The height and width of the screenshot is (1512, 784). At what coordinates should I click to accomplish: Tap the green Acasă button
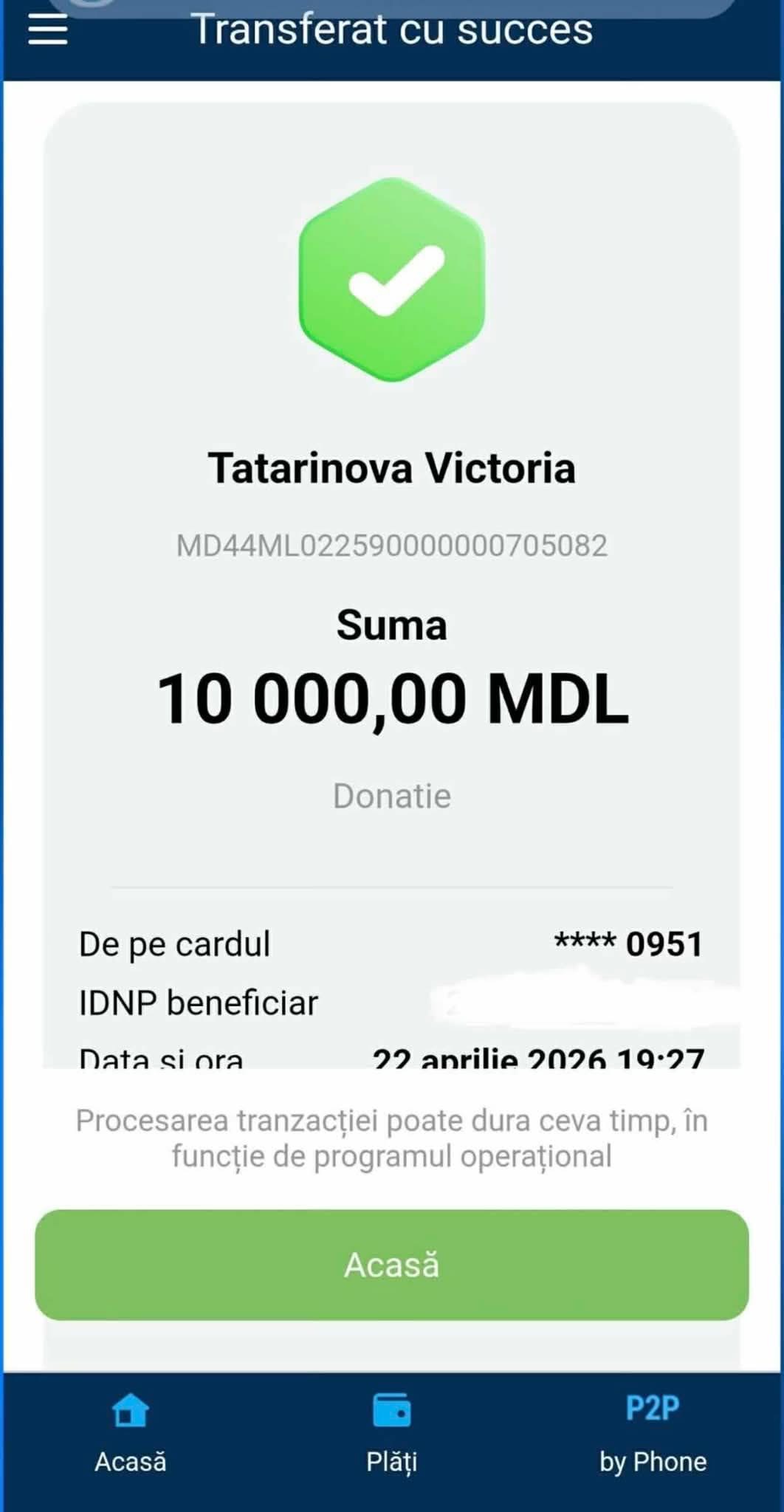(x=391, y=1264)
